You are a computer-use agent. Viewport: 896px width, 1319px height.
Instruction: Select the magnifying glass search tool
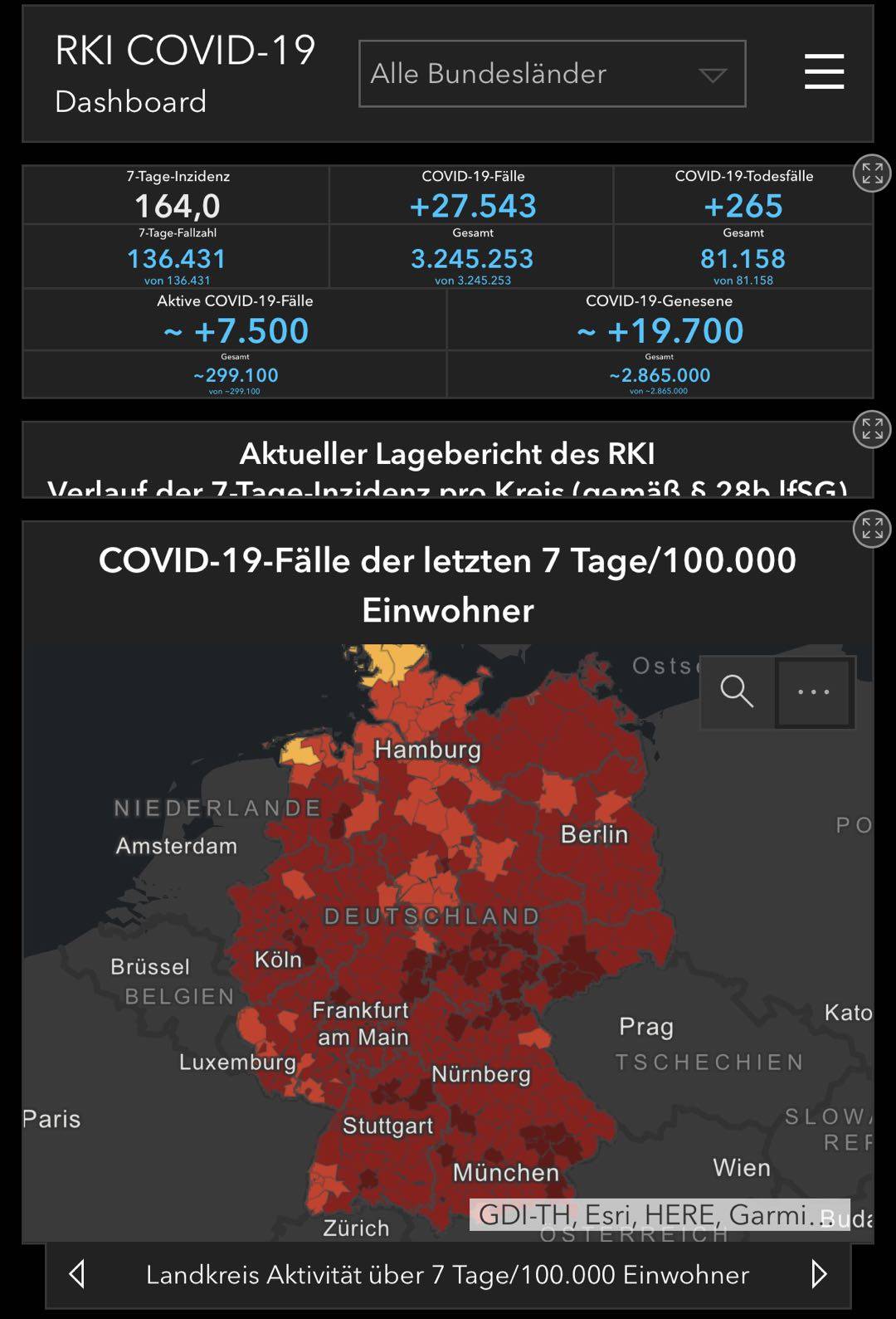738,691
